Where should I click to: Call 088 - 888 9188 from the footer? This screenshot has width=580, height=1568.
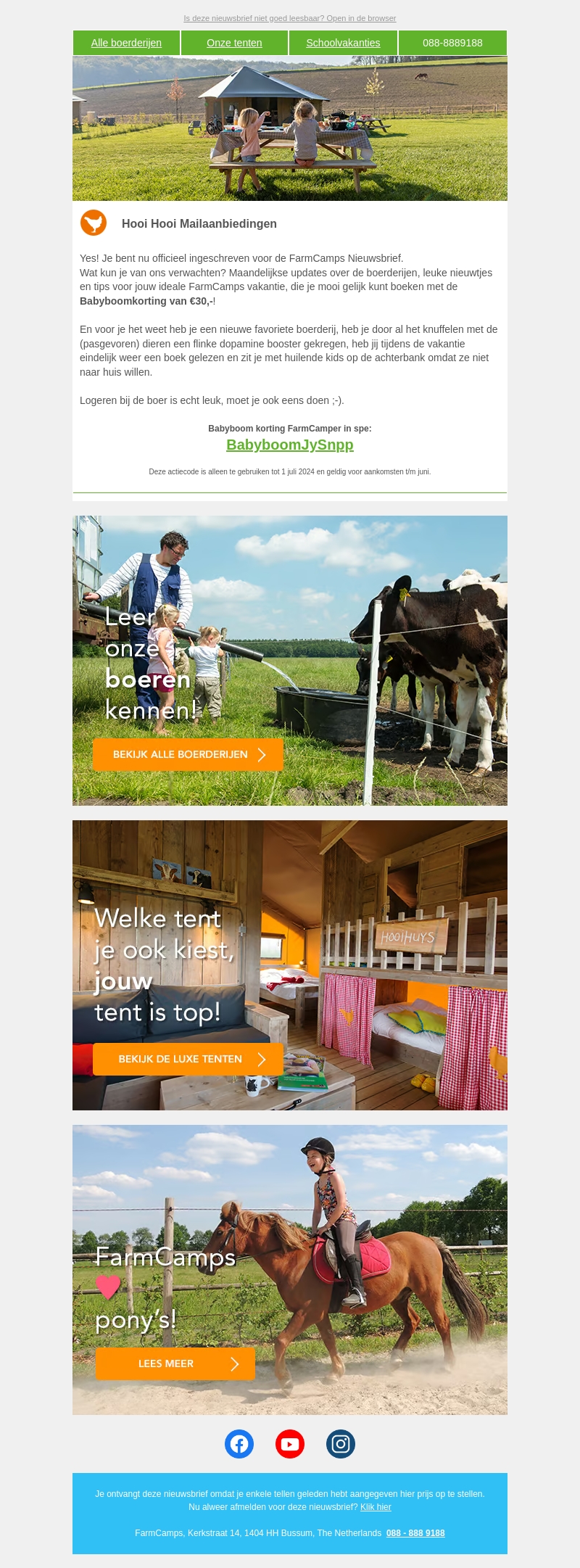coord(415,1532)
